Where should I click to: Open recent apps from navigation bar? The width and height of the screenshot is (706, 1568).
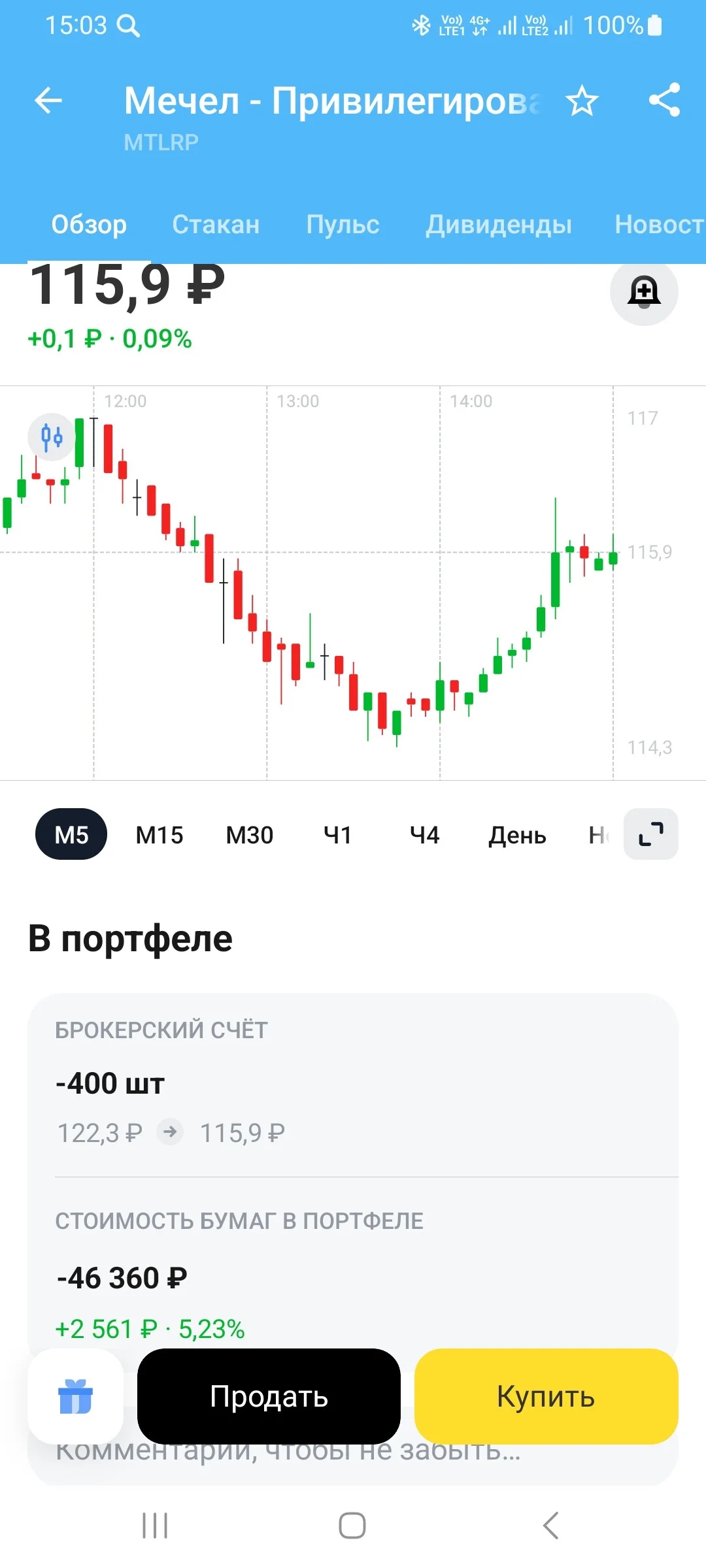click(155, 1526)
